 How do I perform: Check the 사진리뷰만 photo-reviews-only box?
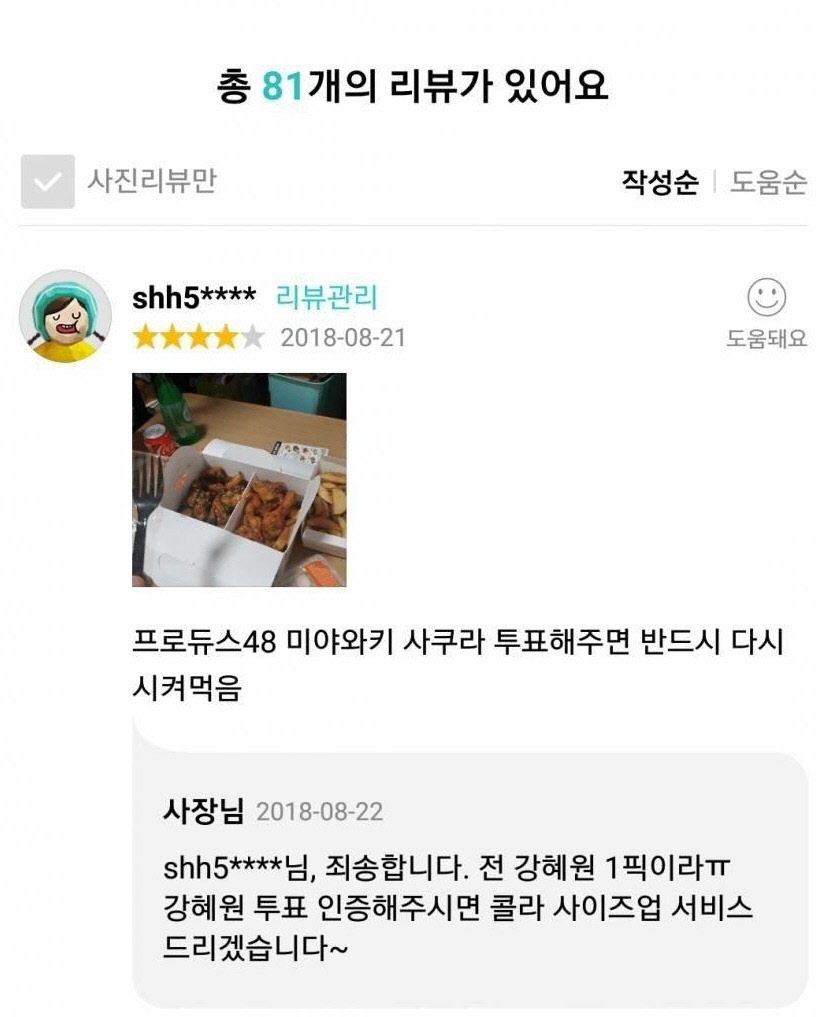pyautogui.click(x=47, y=182)
